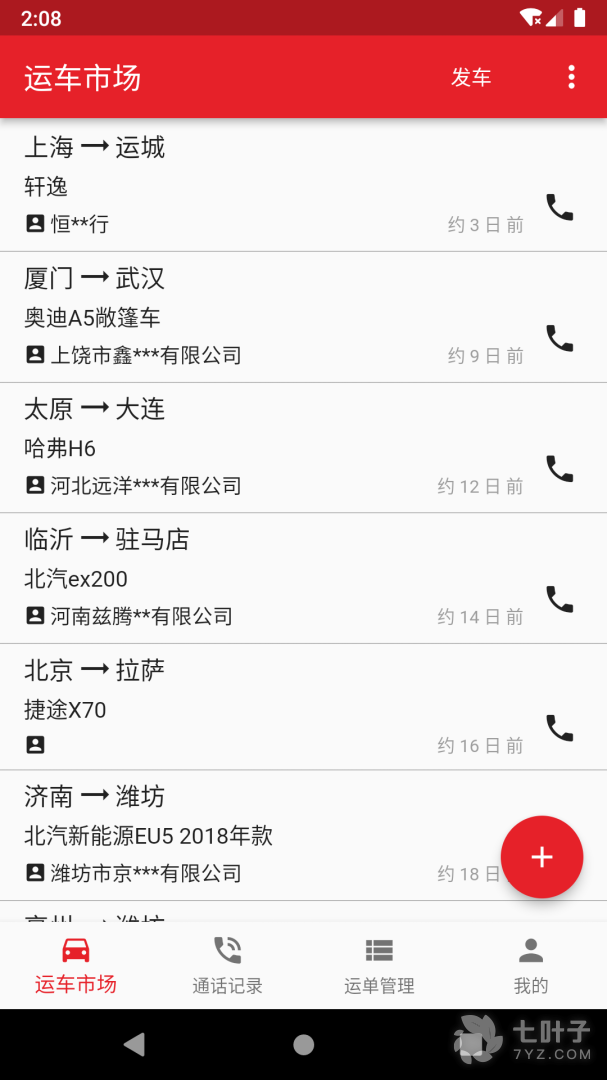Call the contact for 北京 → 拉萨 listing

tap(559, 728)
